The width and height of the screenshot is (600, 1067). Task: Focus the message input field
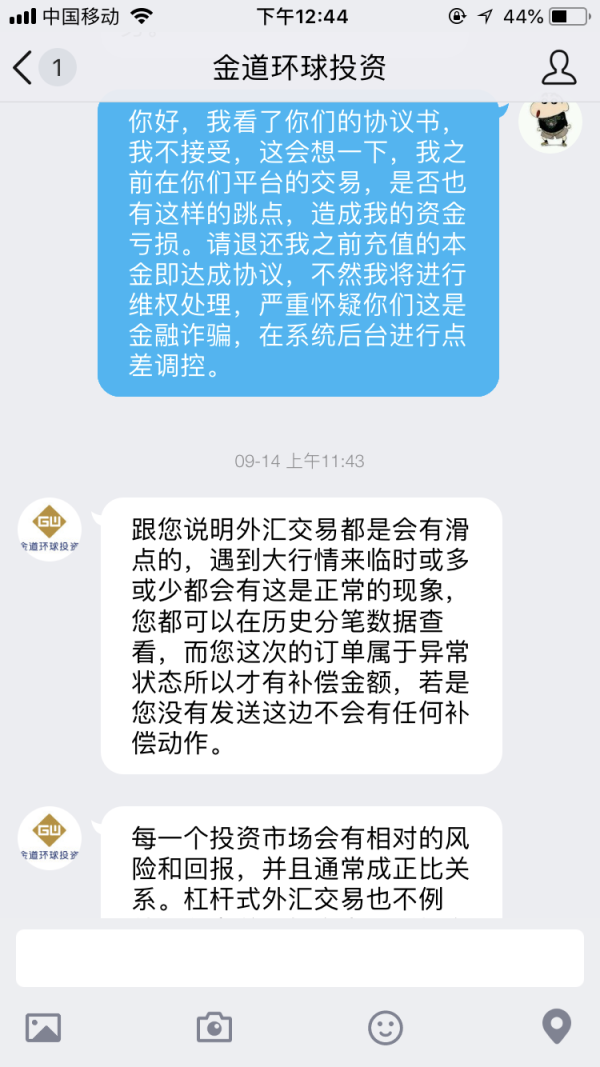coord(299,957)
